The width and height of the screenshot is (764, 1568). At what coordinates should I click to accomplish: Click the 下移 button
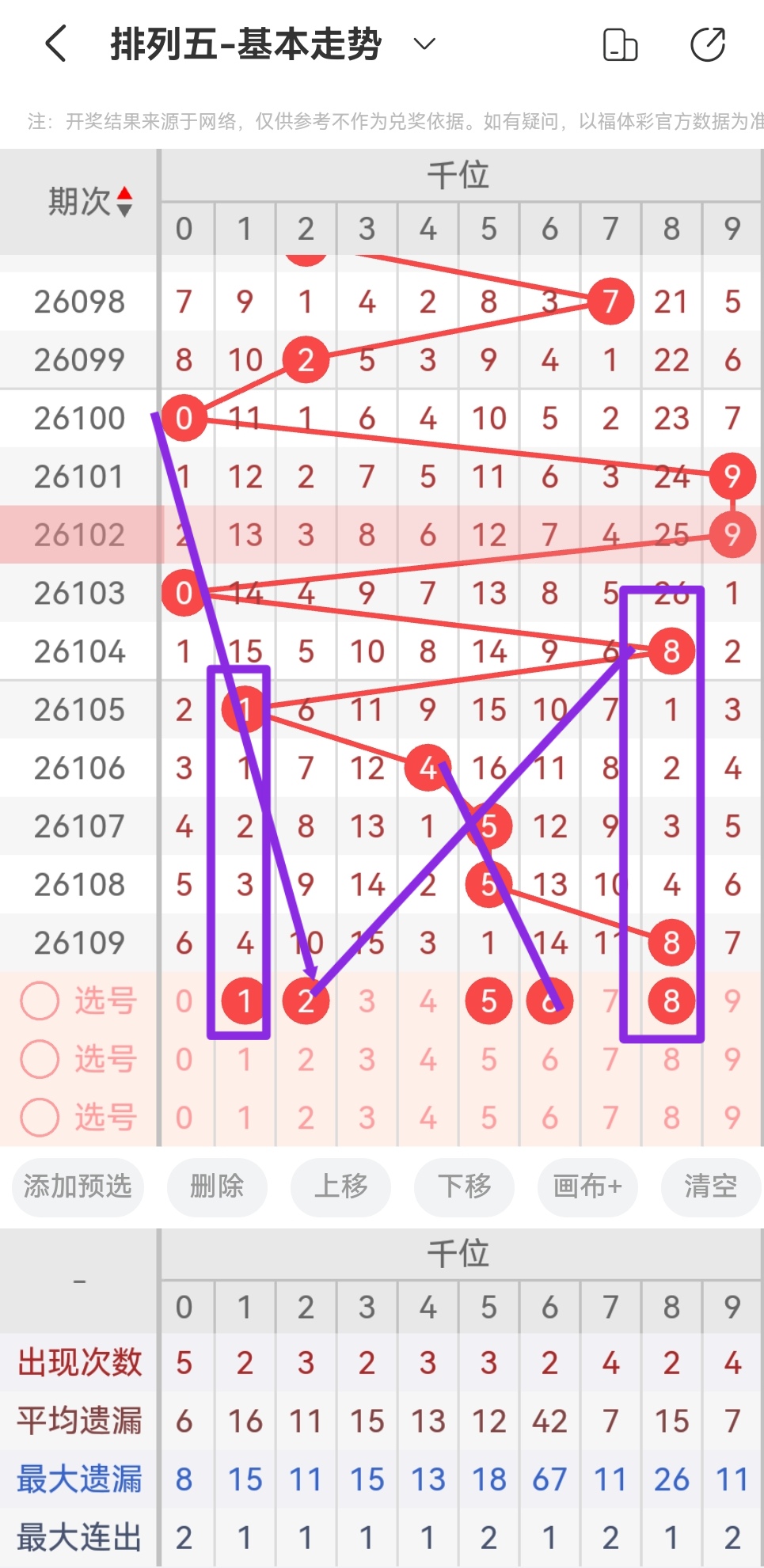point(464,1187)
